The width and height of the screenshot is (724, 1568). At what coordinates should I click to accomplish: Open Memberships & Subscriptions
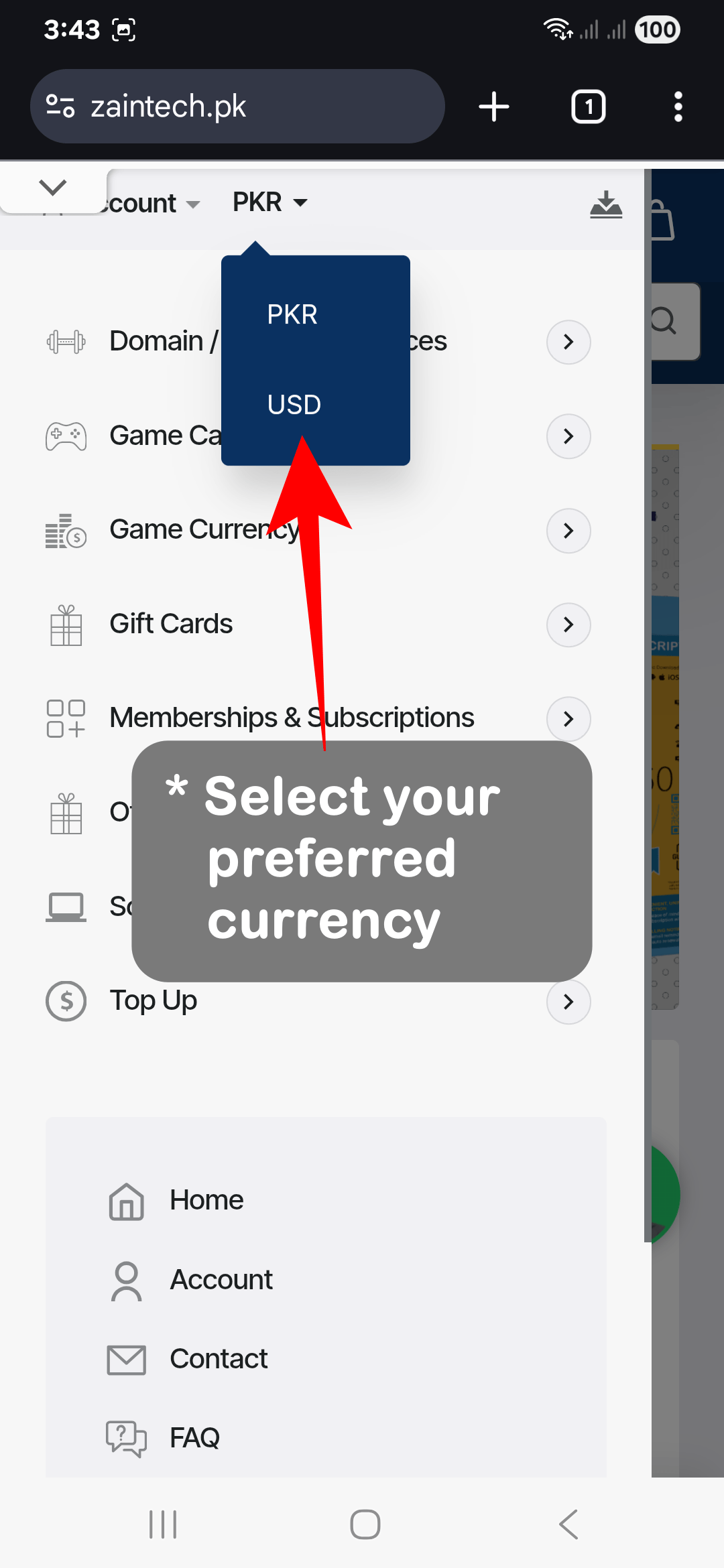click(x=568, y=719)
